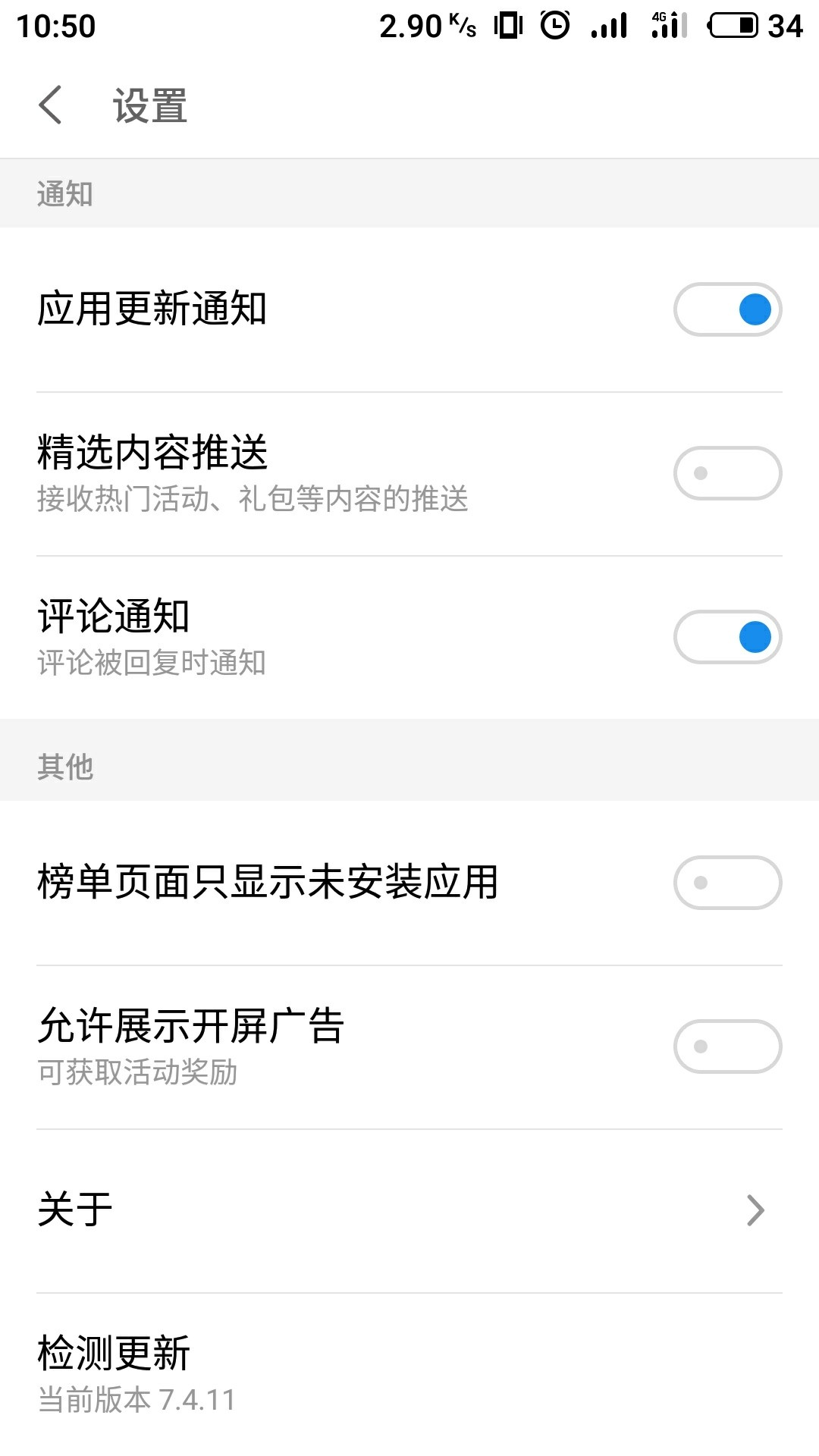Viewport: 819px width, 1456px height.
Task: Toggle 榜单页面只显示未安装应用 on
Action: click(x=727, y=883)
